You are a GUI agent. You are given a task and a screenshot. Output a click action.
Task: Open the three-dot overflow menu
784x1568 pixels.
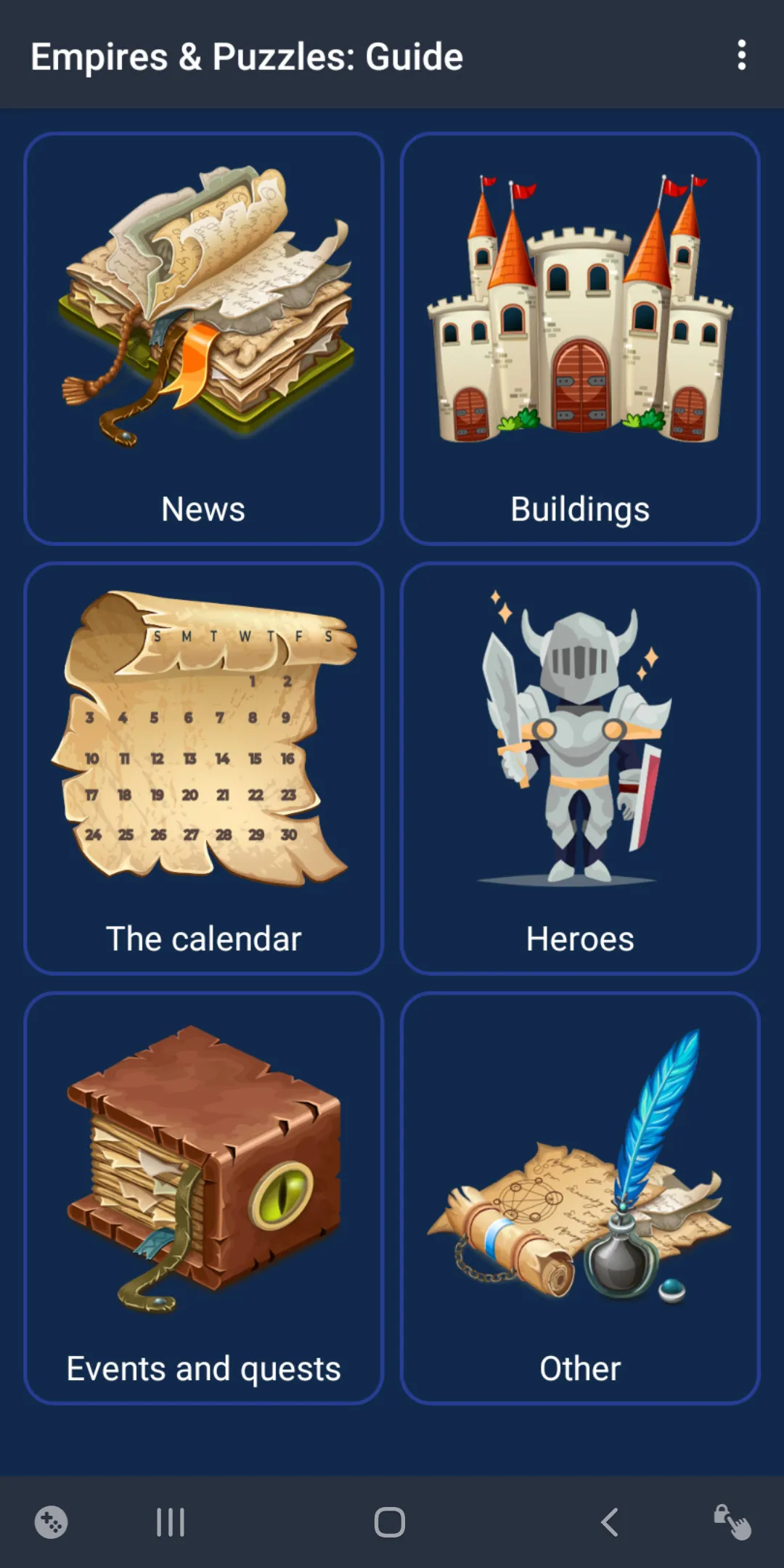[741, 55]
